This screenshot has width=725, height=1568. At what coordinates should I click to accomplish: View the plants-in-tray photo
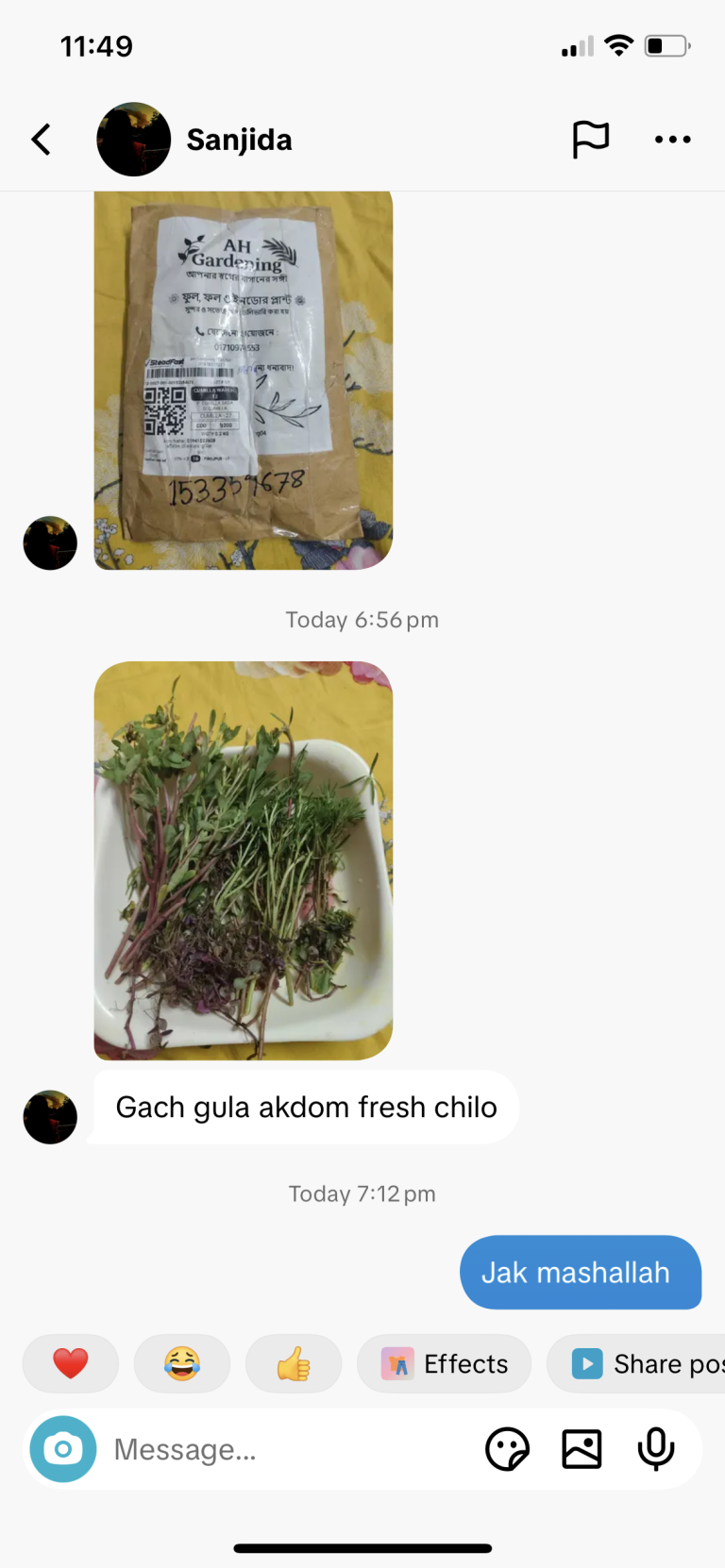click(x=244, y=860)
